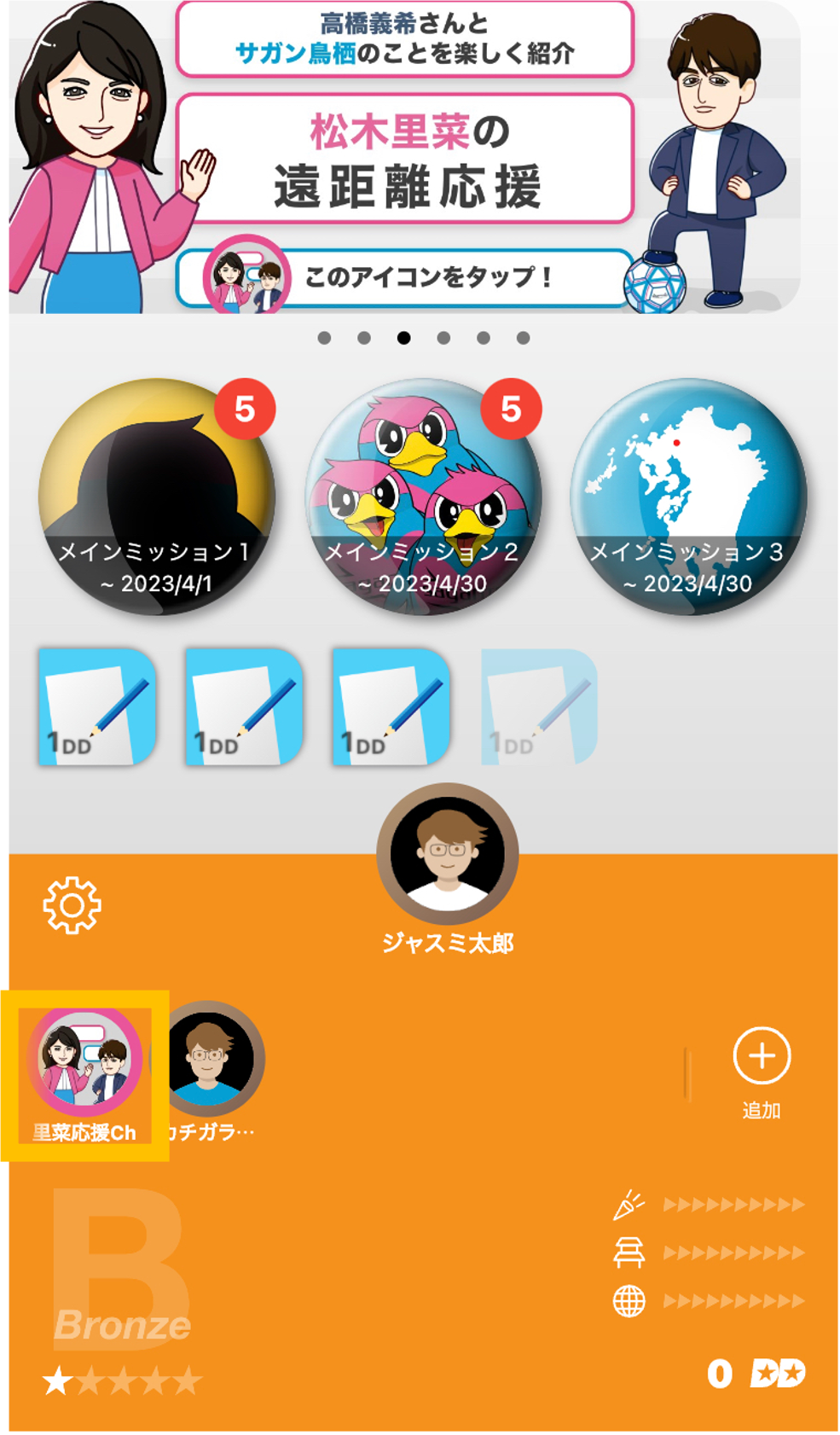Open the 里菜応援Ch channel icon
The image size is (840, 1435).
(x=84, y=1063)
